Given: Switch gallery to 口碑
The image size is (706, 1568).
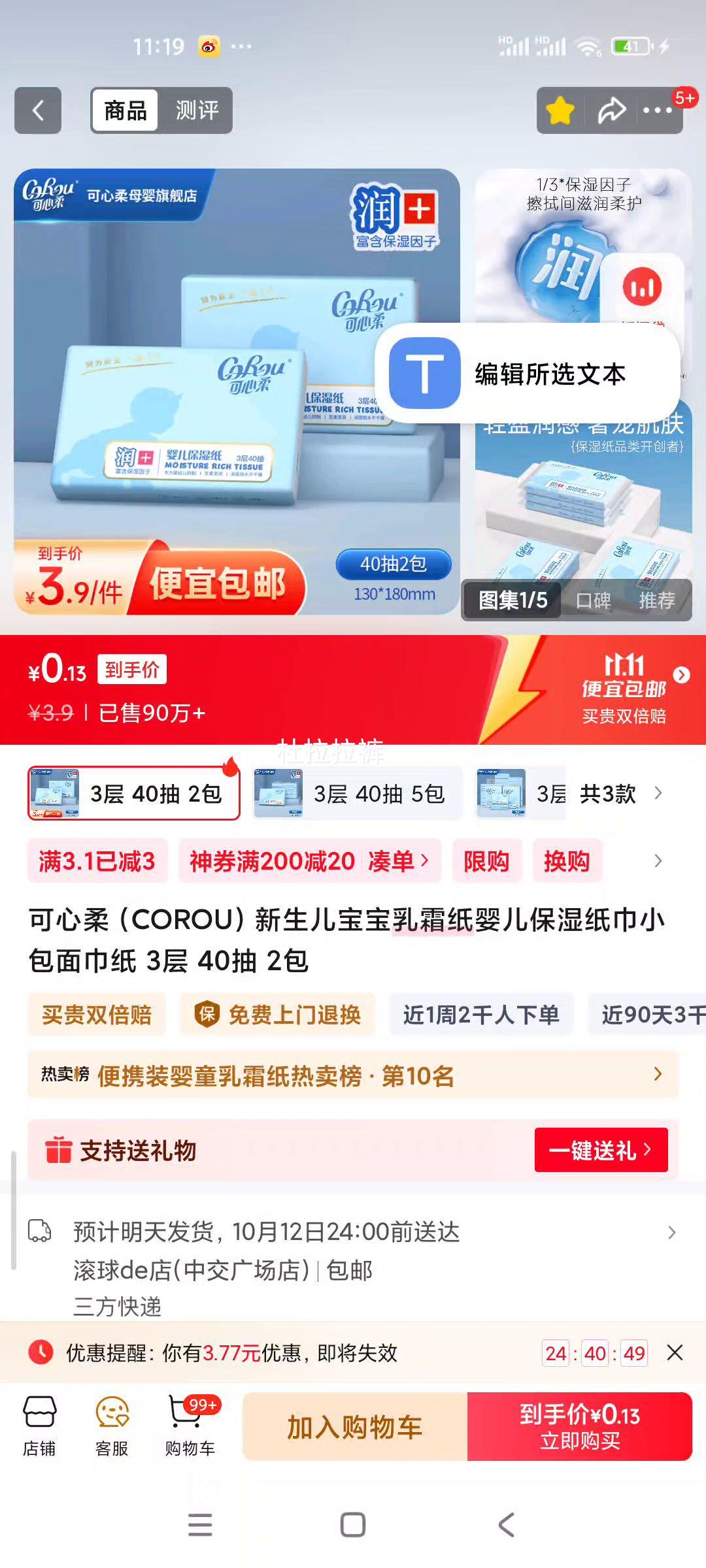Looking at the screenshot, I should 593,600.
